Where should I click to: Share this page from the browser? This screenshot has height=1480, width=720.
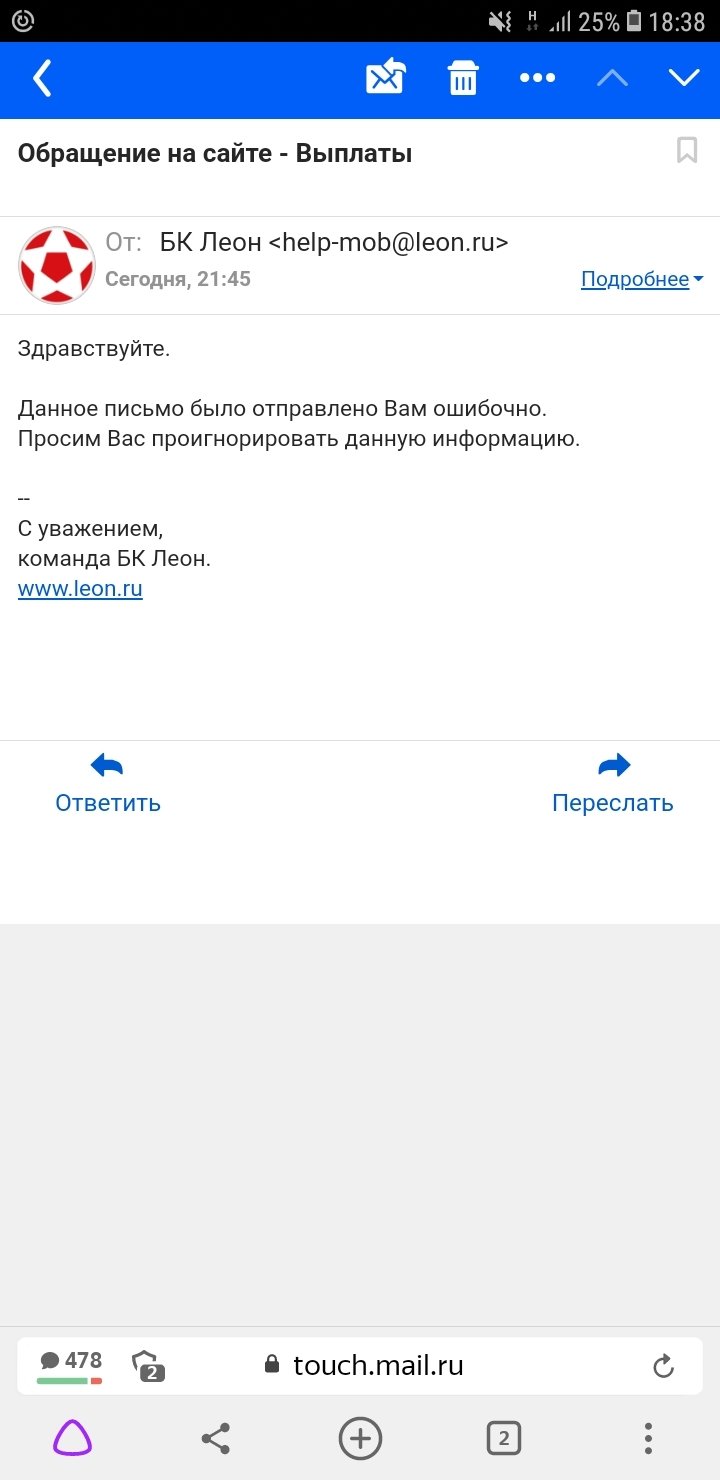pos(216,1439)
